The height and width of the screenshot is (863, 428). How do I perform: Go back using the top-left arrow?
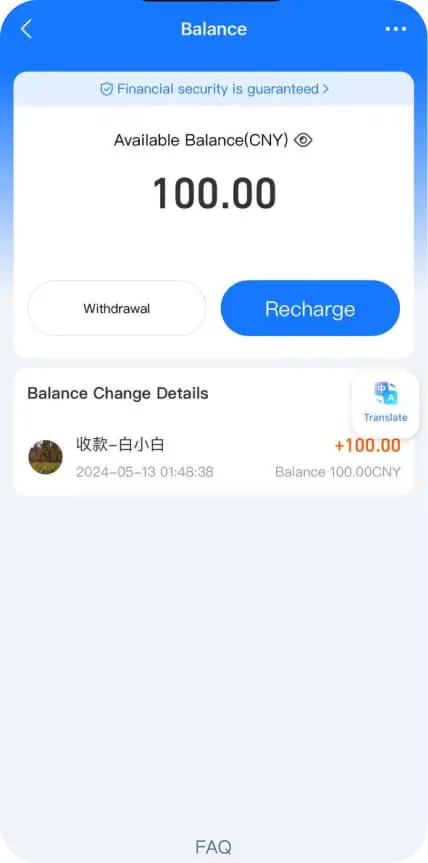tap(26, 29)
